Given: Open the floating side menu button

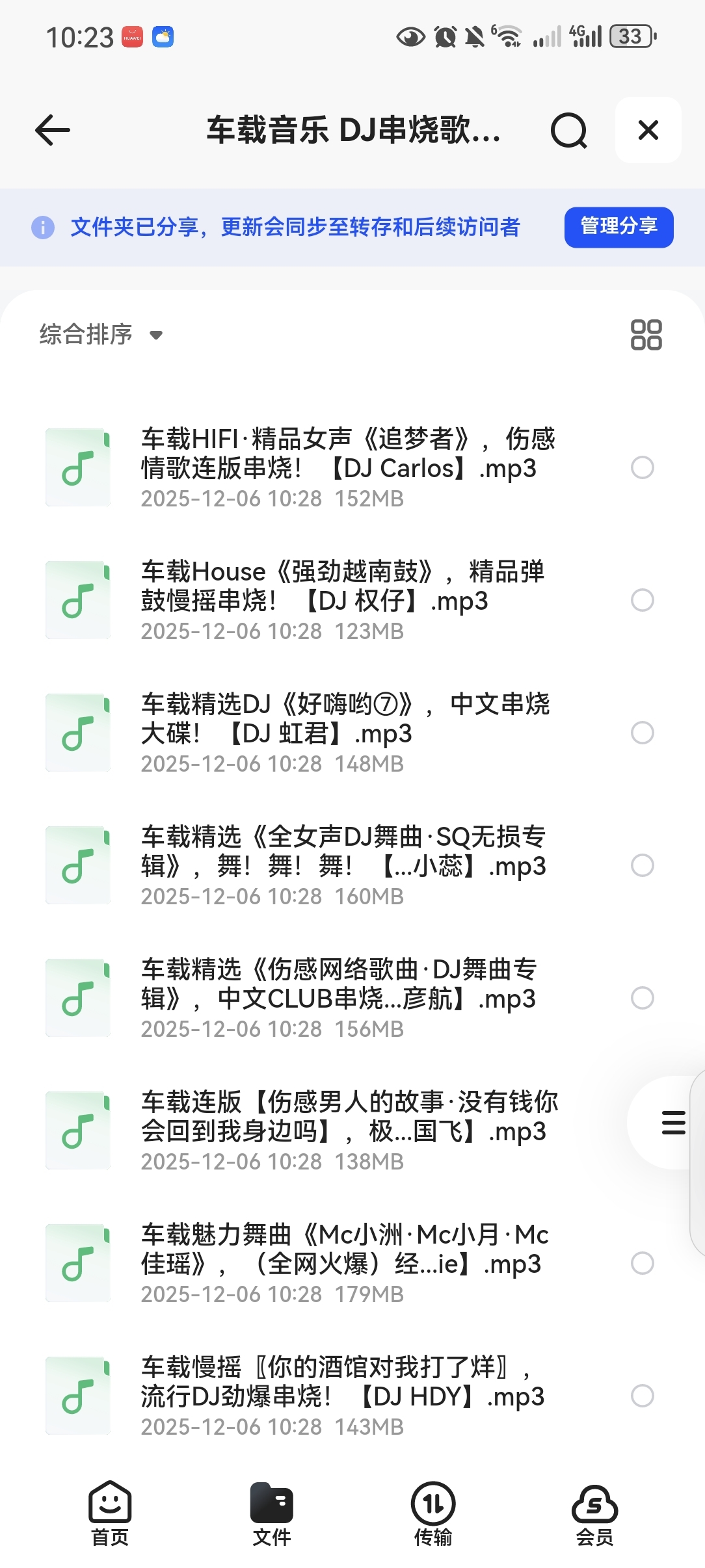Looking at the screenshot, I should [672, 1123].
